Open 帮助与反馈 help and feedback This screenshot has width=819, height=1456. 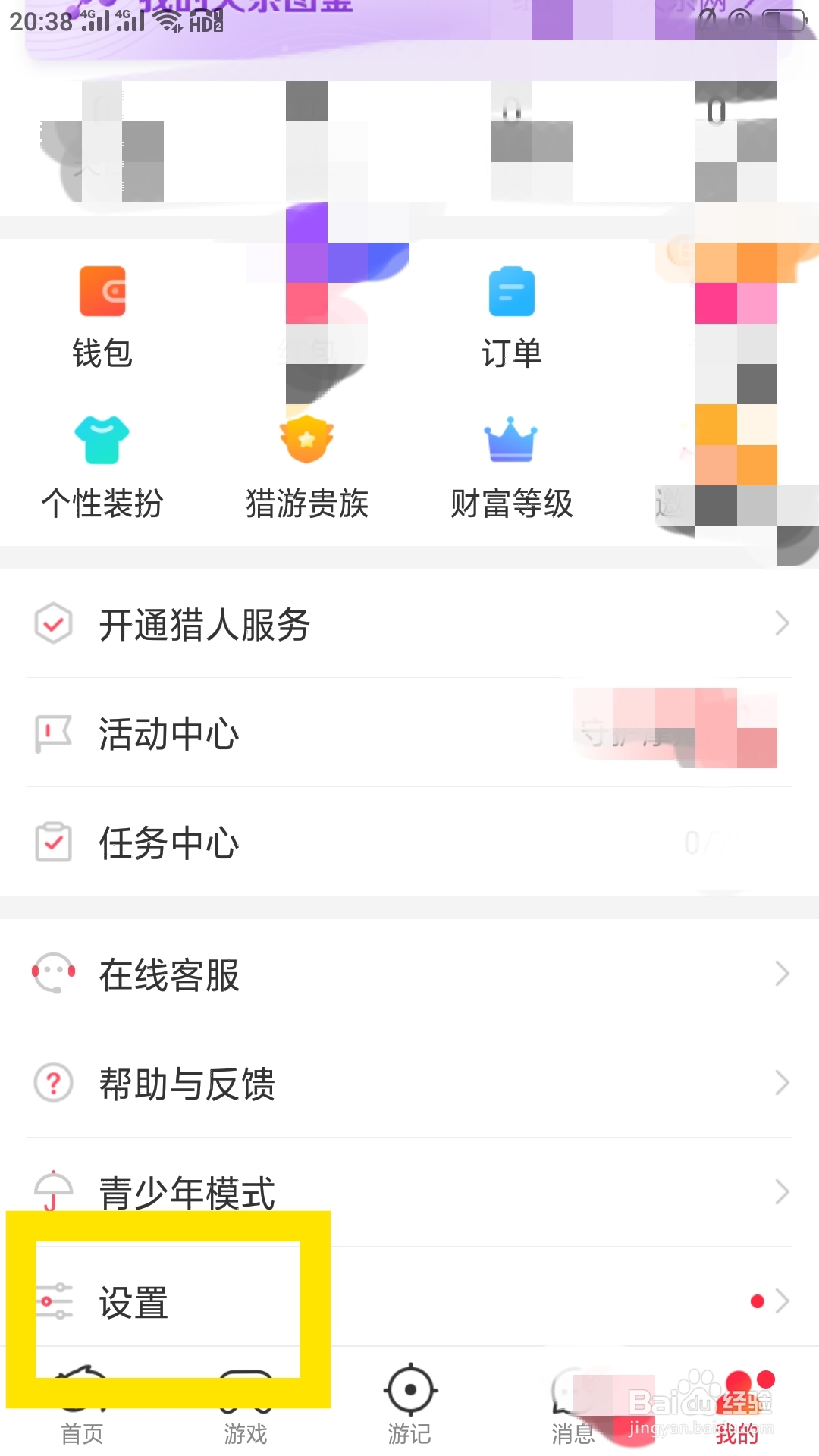[409, 1083]
